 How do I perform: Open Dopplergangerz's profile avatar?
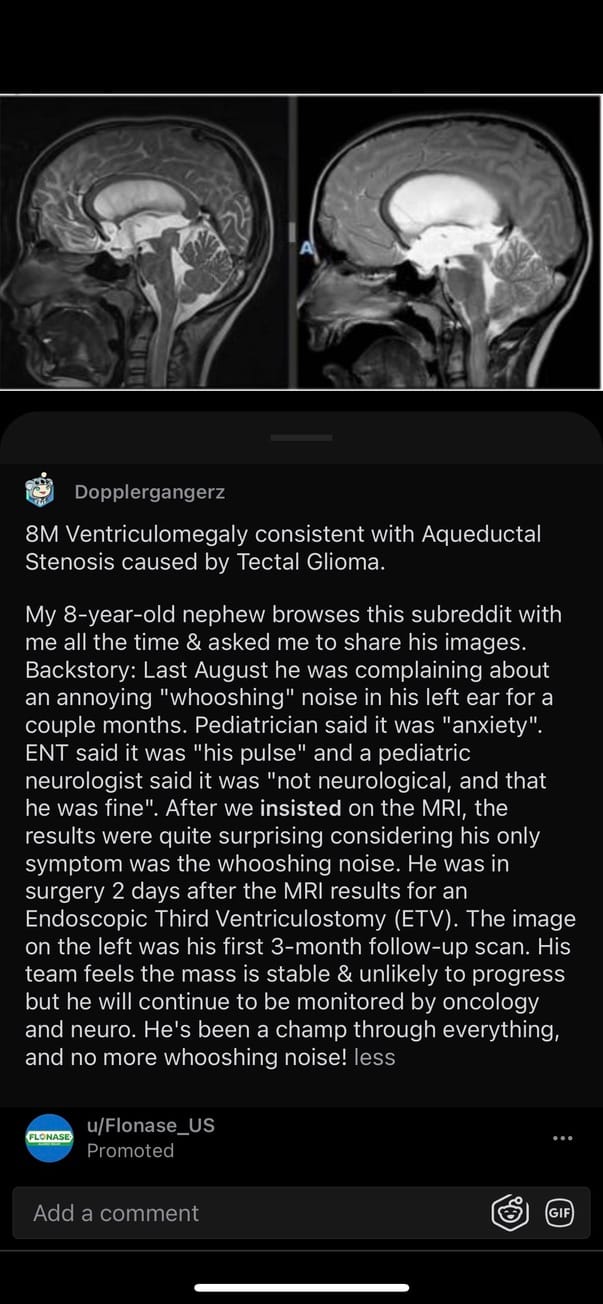(x=40, y=491)
